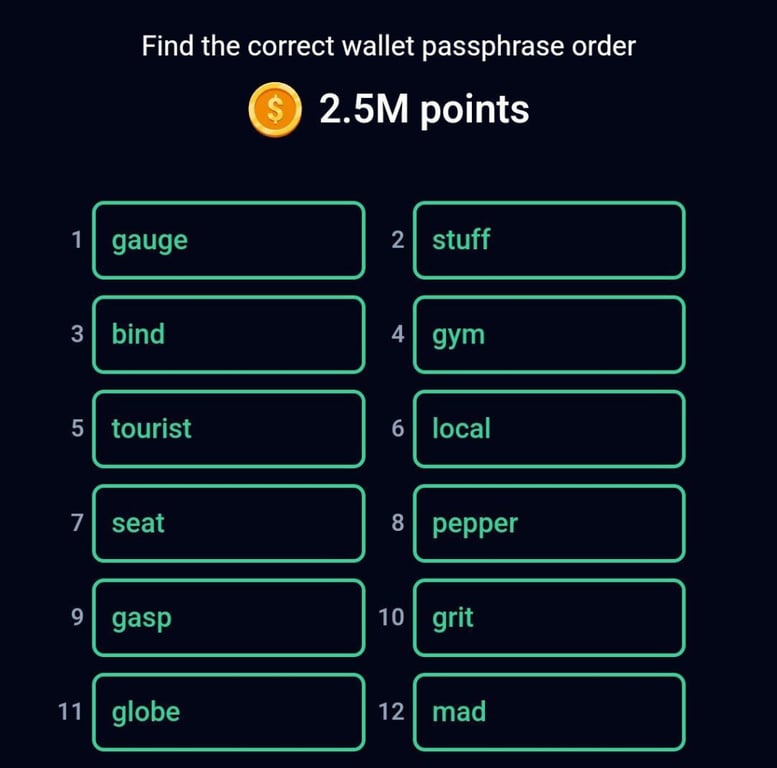The image size is (777, 768).
Task: Pick the 'local' passphrase box
Action: point(548,429)
